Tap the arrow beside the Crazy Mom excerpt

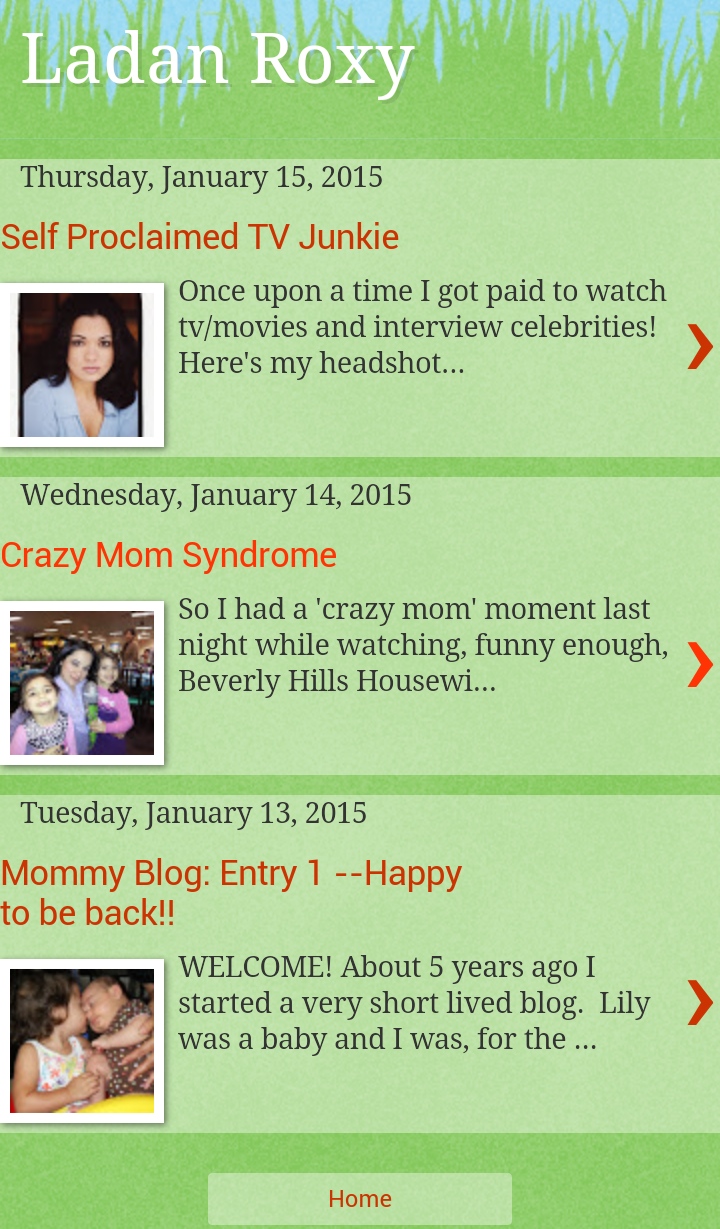pos(699,665)
